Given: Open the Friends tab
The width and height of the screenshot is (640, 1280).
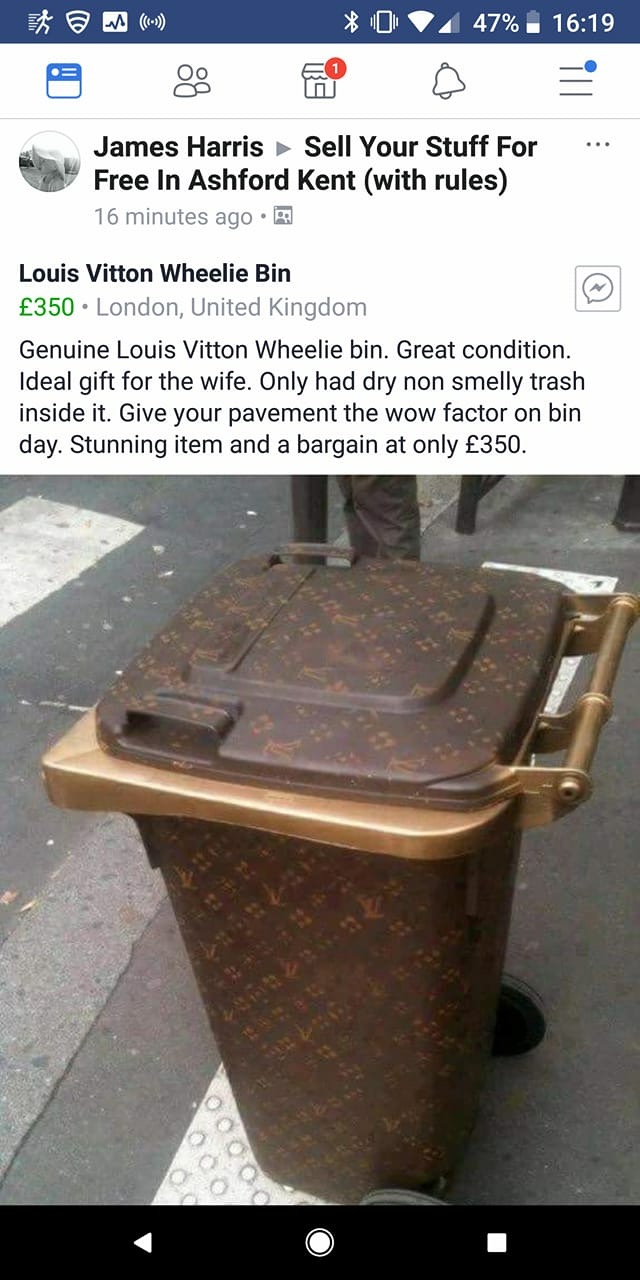Looking at the screenshot, I should (x=192, y=81).
